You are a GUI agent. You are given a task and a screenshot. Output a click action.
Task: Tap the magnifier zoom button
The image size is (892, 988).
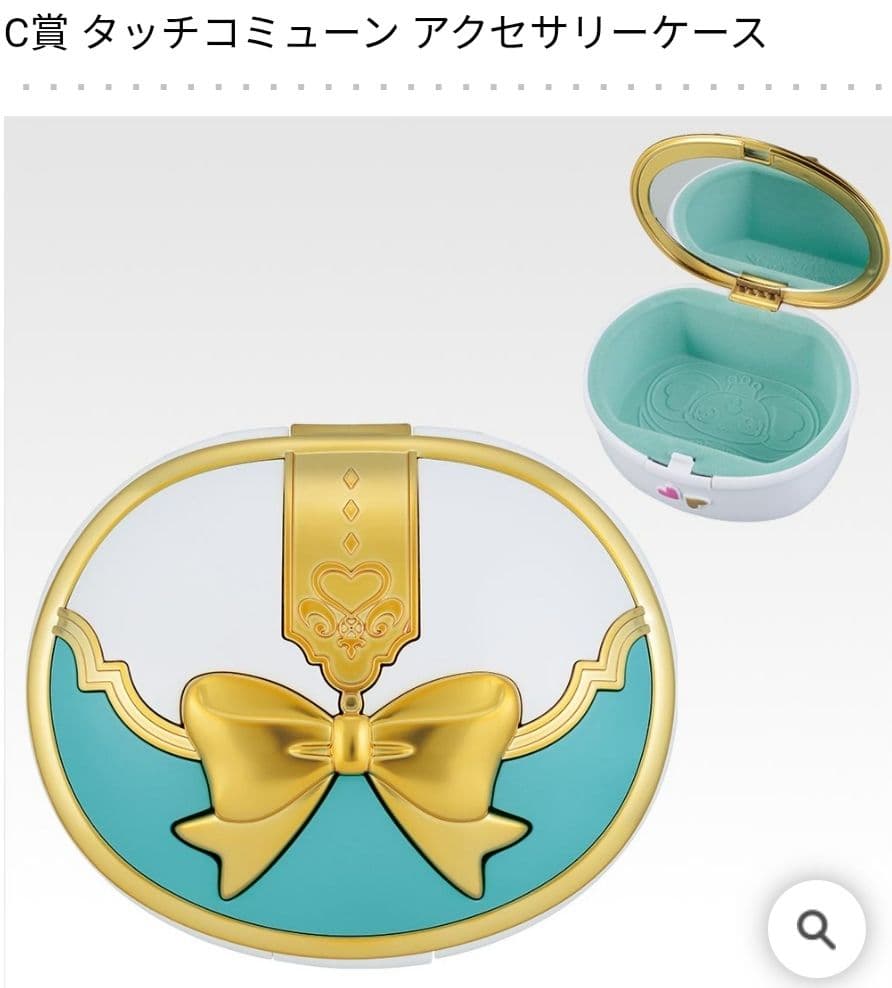[x=815, y=930]
